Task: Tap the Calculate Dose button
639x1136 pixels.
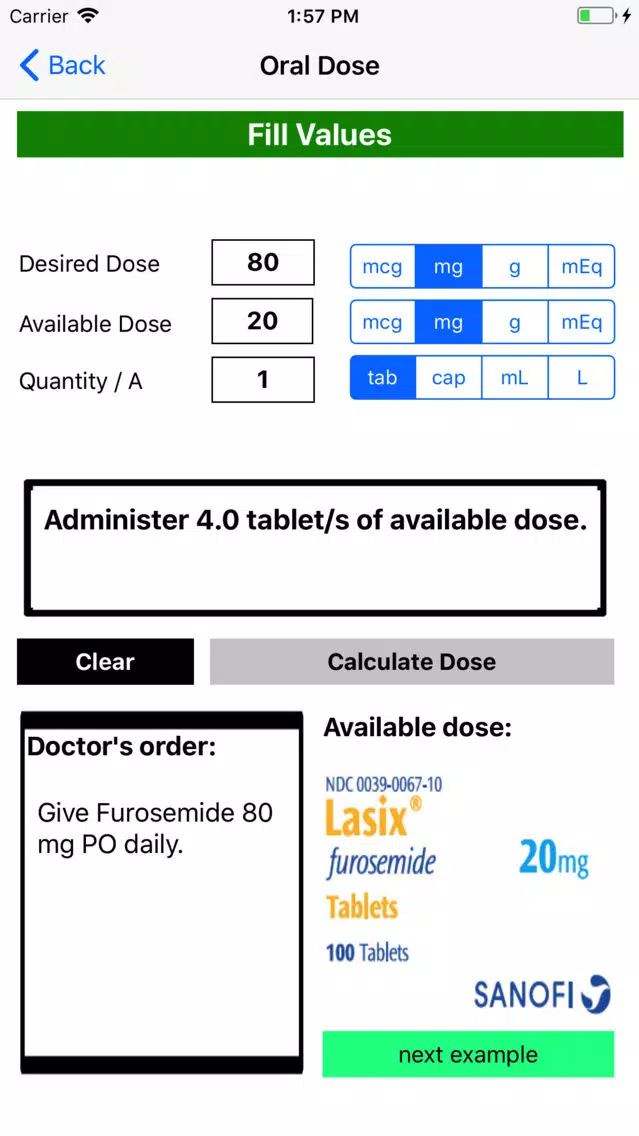Action: (412, 661)
